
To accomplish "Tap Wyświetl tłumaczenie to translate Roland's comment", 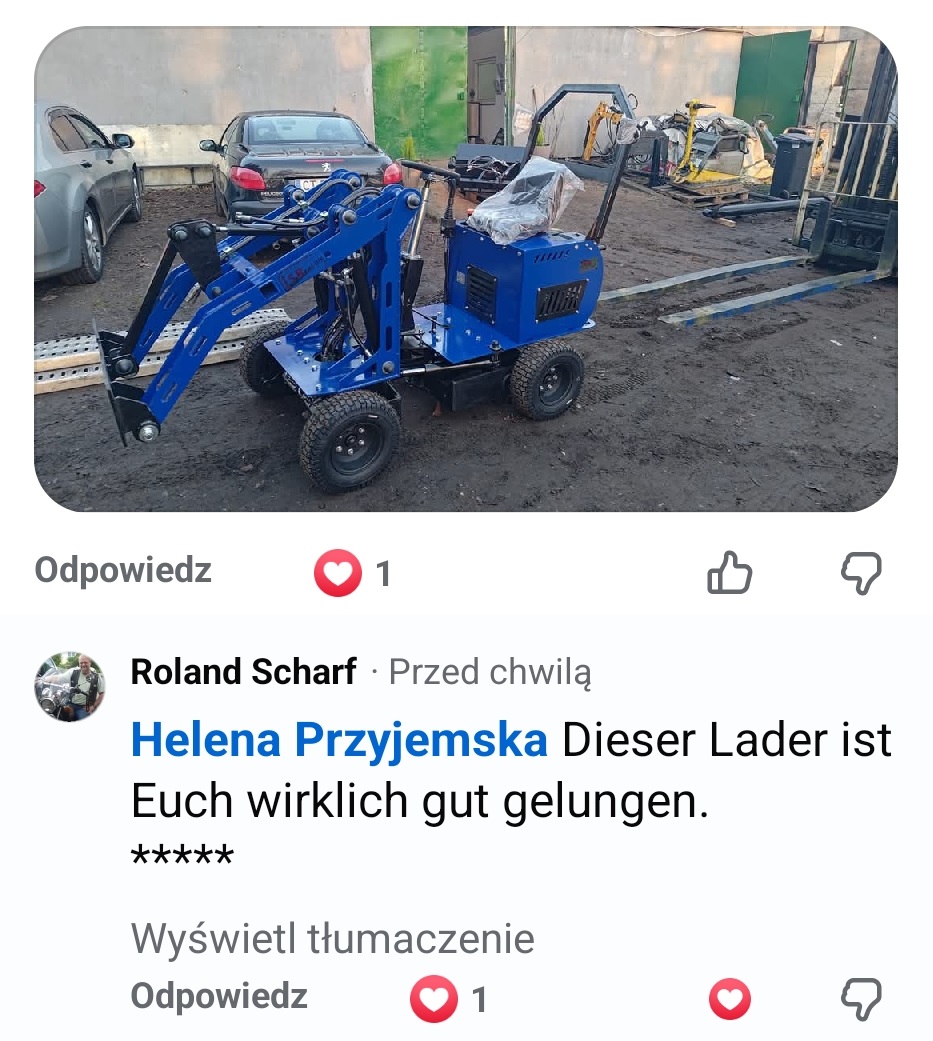I will 332,939.
